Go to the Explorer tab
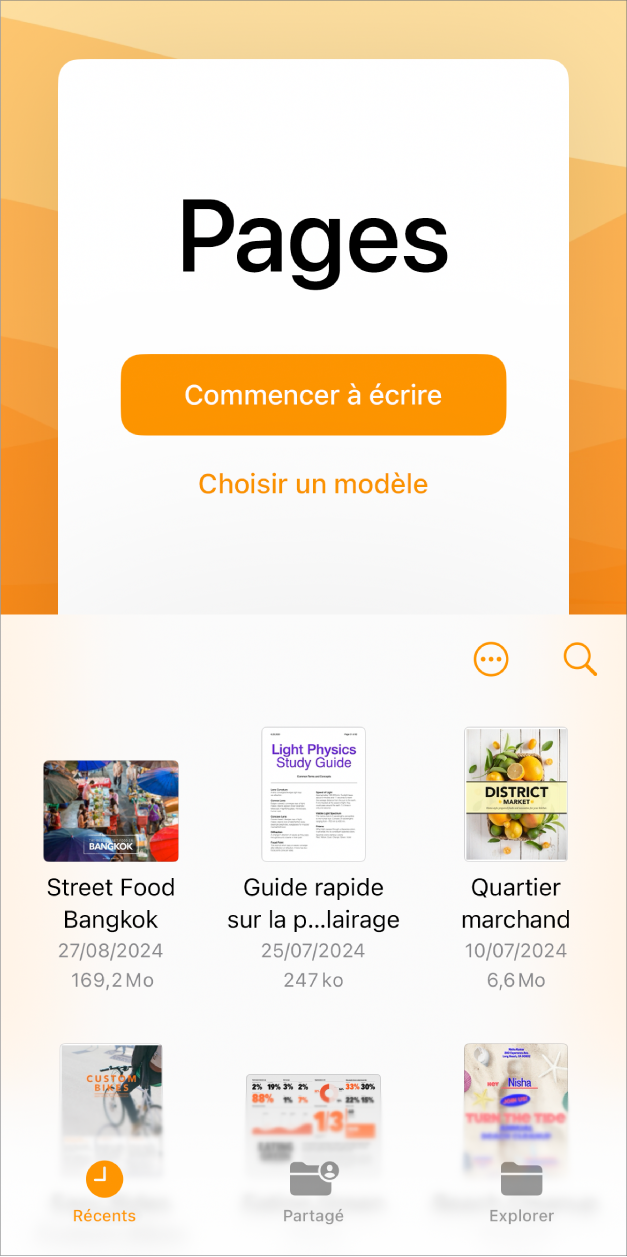The width and height of the screenshot is (627, 1257). tap(521, 1192)
